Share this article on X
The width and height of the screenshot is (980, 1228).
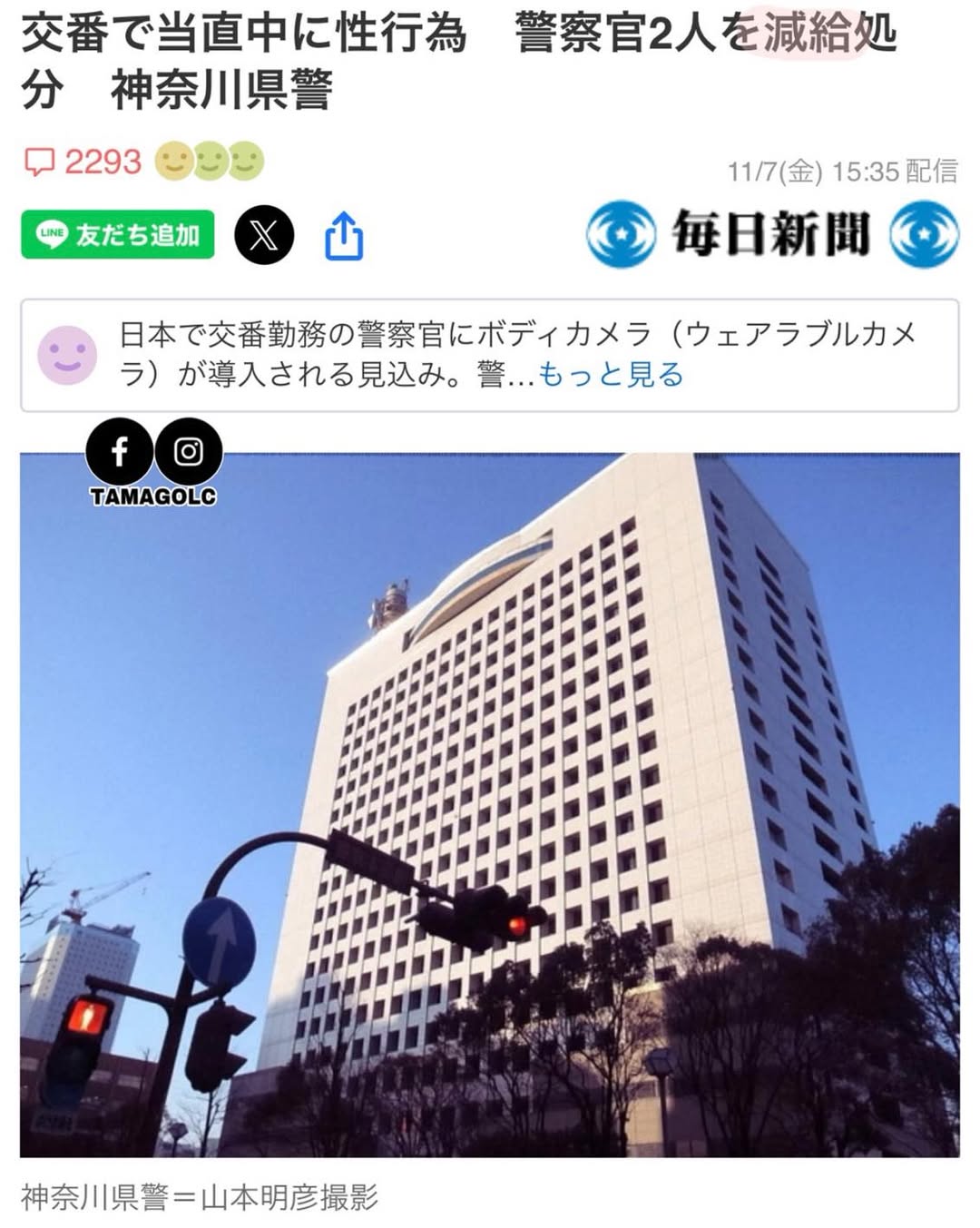[264, 235]
